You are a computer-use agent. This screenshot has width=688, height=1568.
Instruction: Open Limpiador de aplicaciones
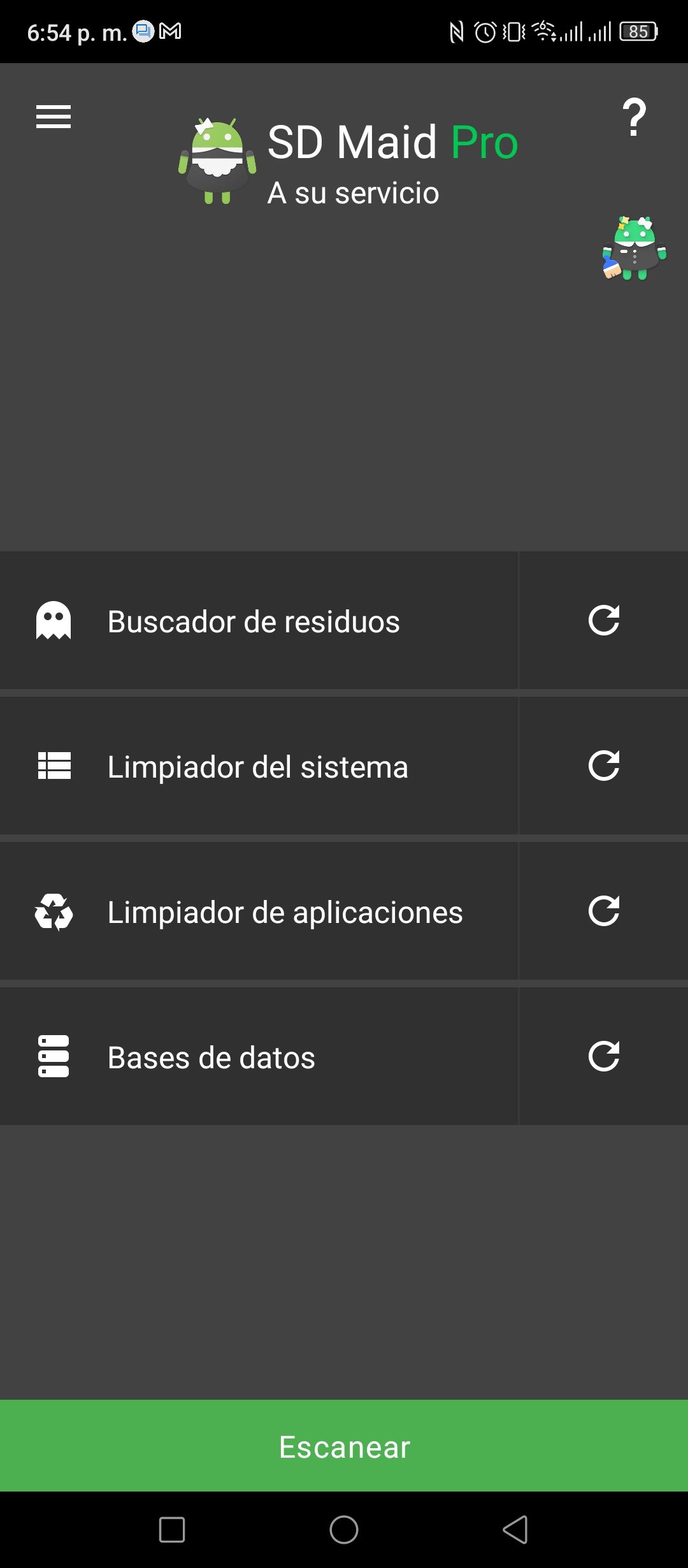click(259, 911)
